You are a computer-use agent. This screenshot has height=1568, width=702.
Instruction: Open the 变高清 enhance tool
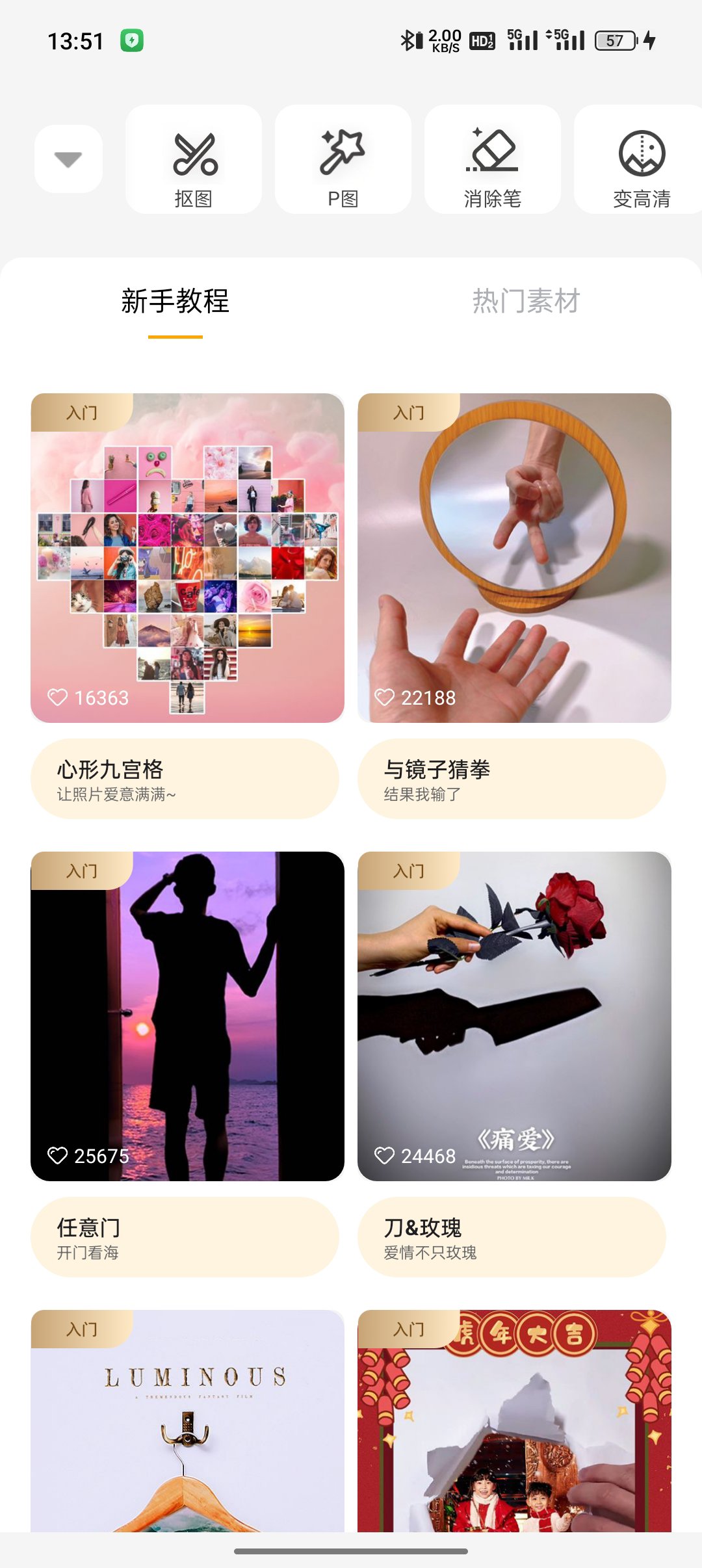tap(640, 160)
